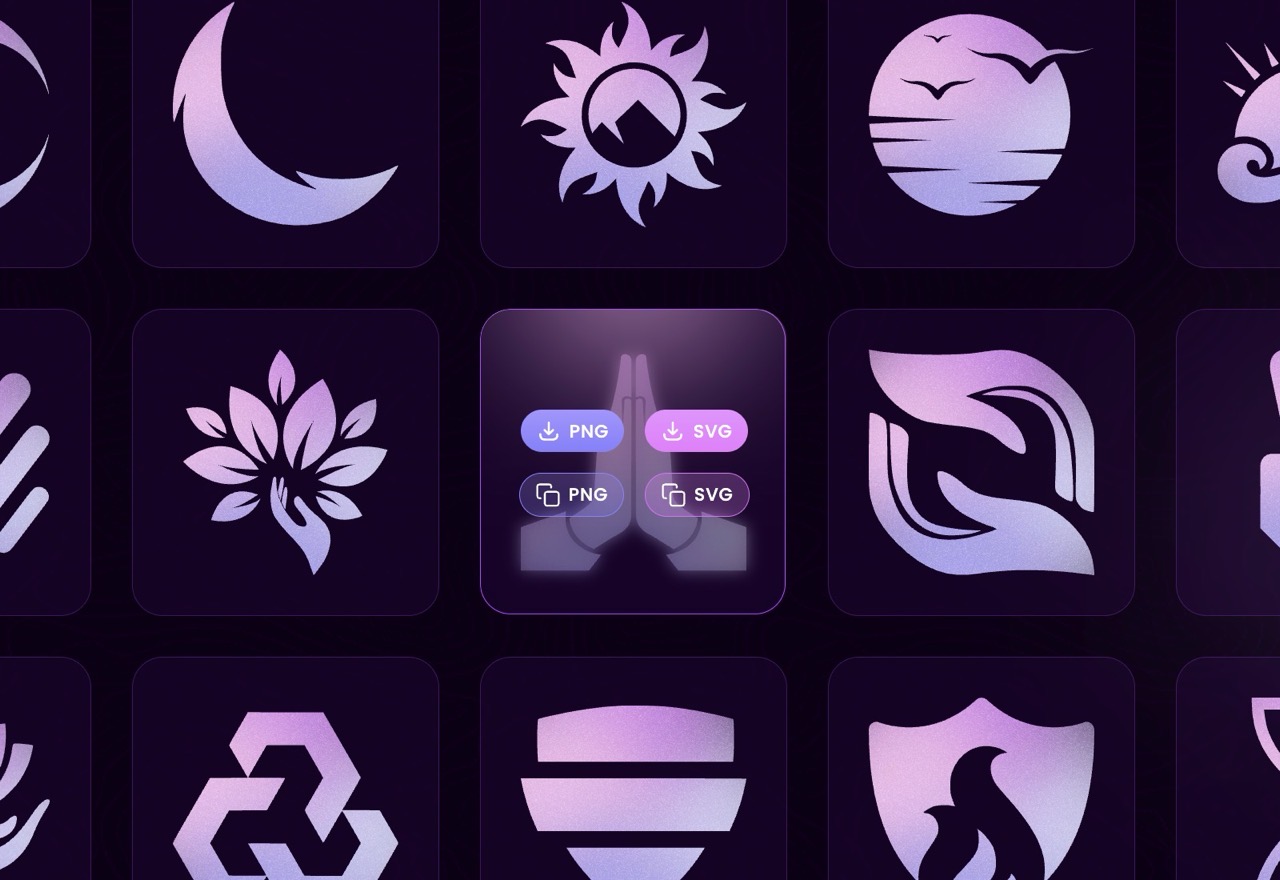
Task: Download the praying hands icon as SVG
Action: click(x=696, y=431)
